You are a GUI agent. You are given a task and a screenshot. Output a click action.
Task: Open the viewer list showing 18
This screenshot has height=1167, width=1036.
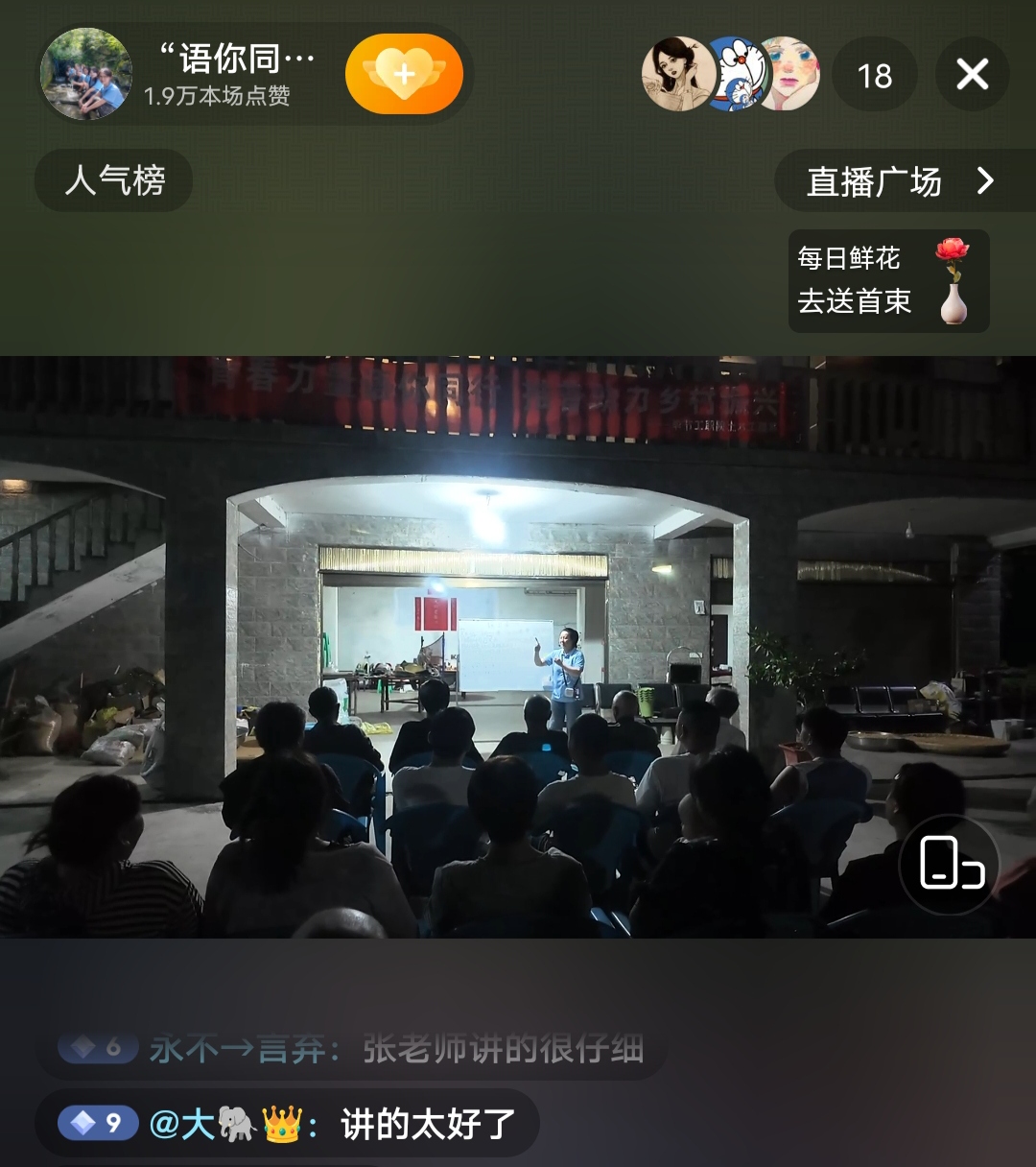874,76
